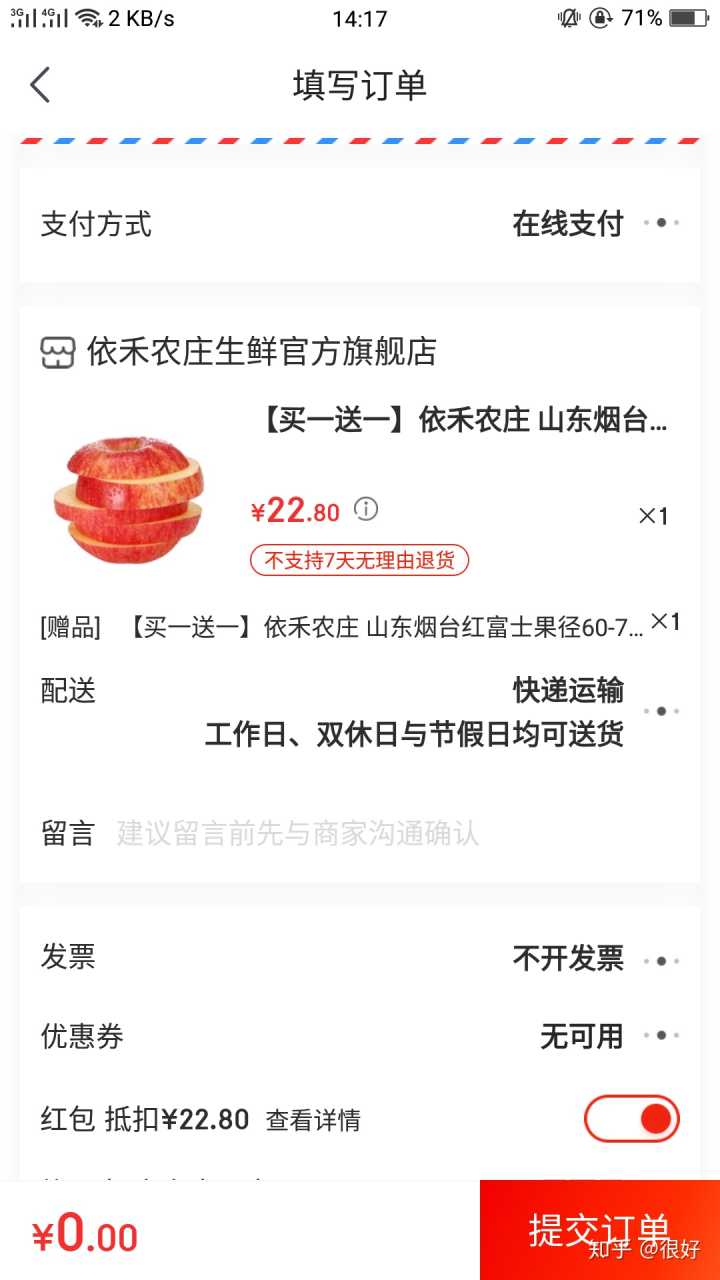Open the 支付方式 payment method row
The image size is (720, 1280).
tap(360, 224)
